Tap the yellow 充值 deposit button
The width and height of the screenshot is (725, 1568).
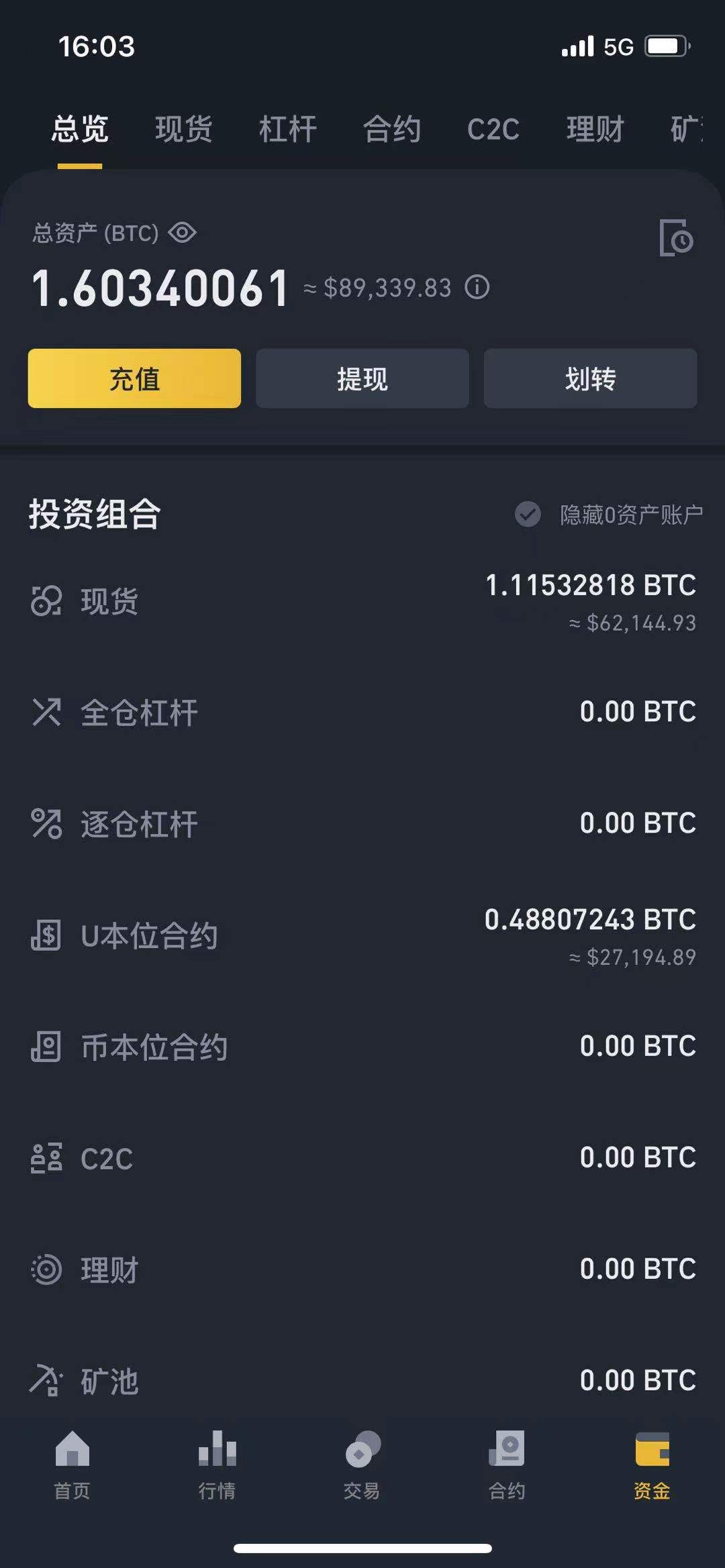(134, 378)
